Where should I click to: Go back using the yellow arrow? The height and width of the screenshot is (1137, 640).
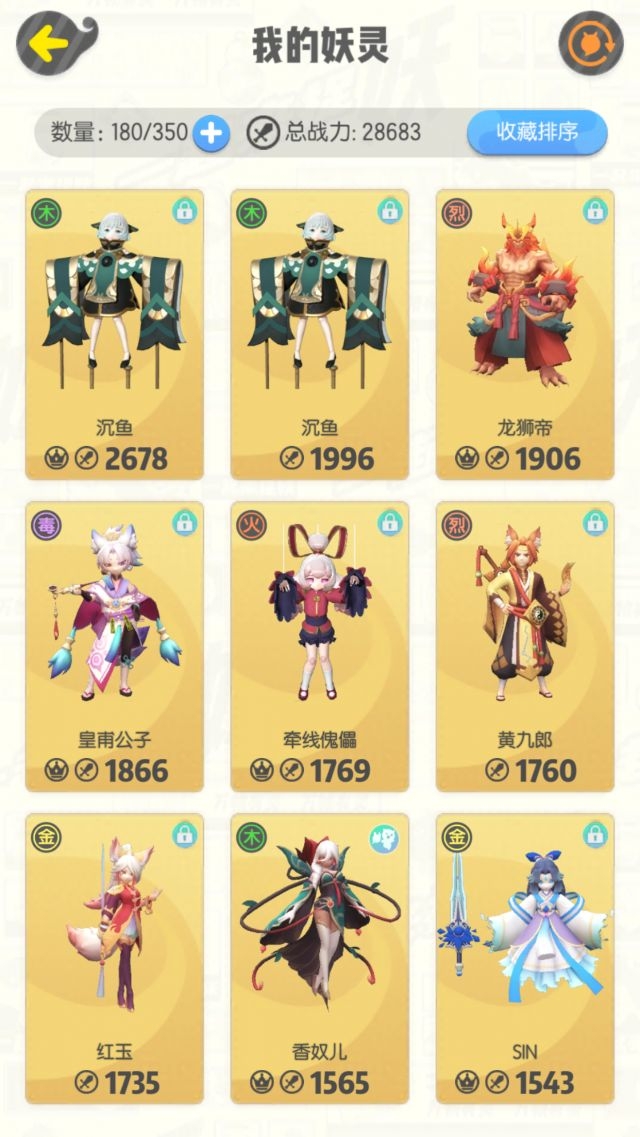[50, 43]
